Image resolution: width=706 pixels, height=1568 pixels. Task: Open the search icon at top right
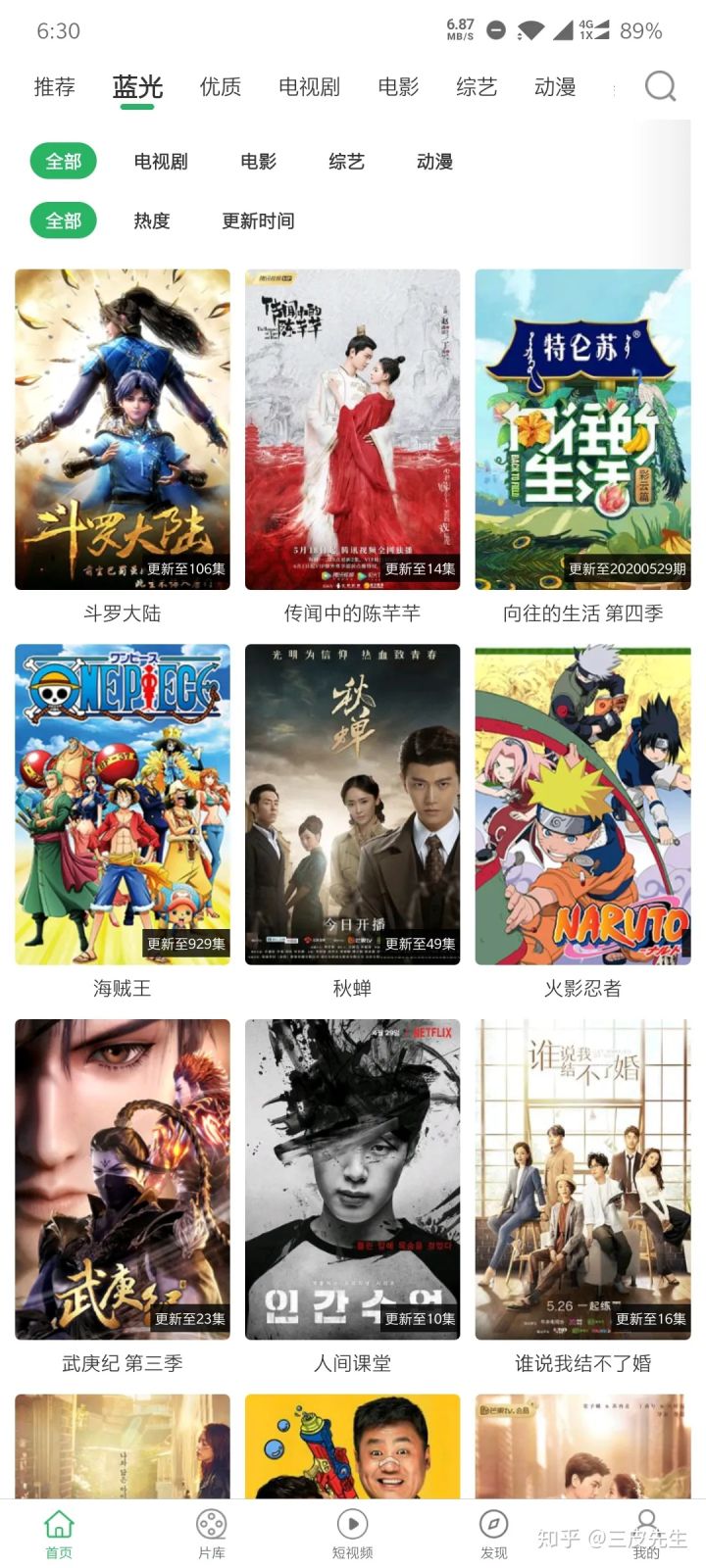[661, 86]
